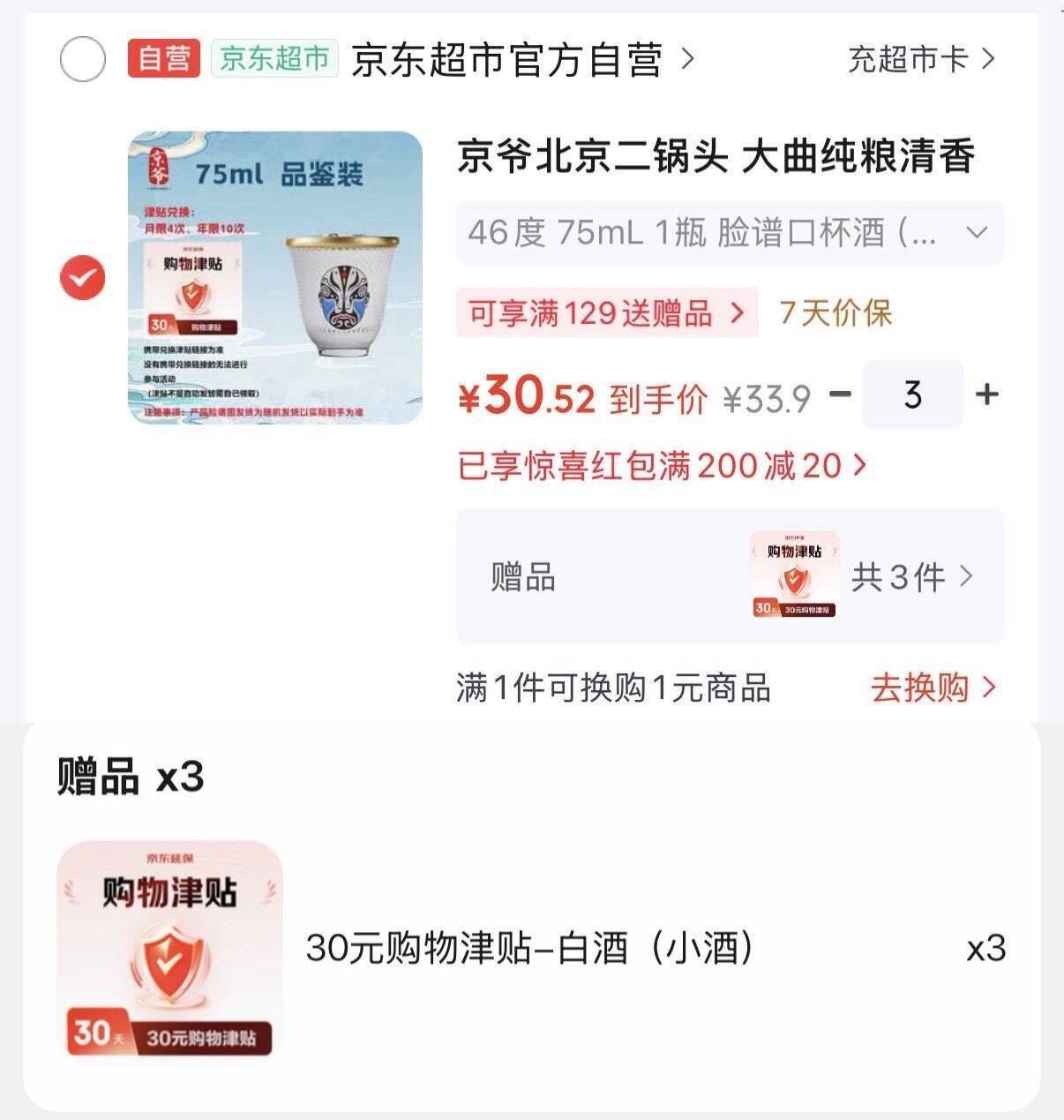
Task: Uncheck the 京爷北京二锅头 item
Action: pyautogui.click(x=83, y=279)
